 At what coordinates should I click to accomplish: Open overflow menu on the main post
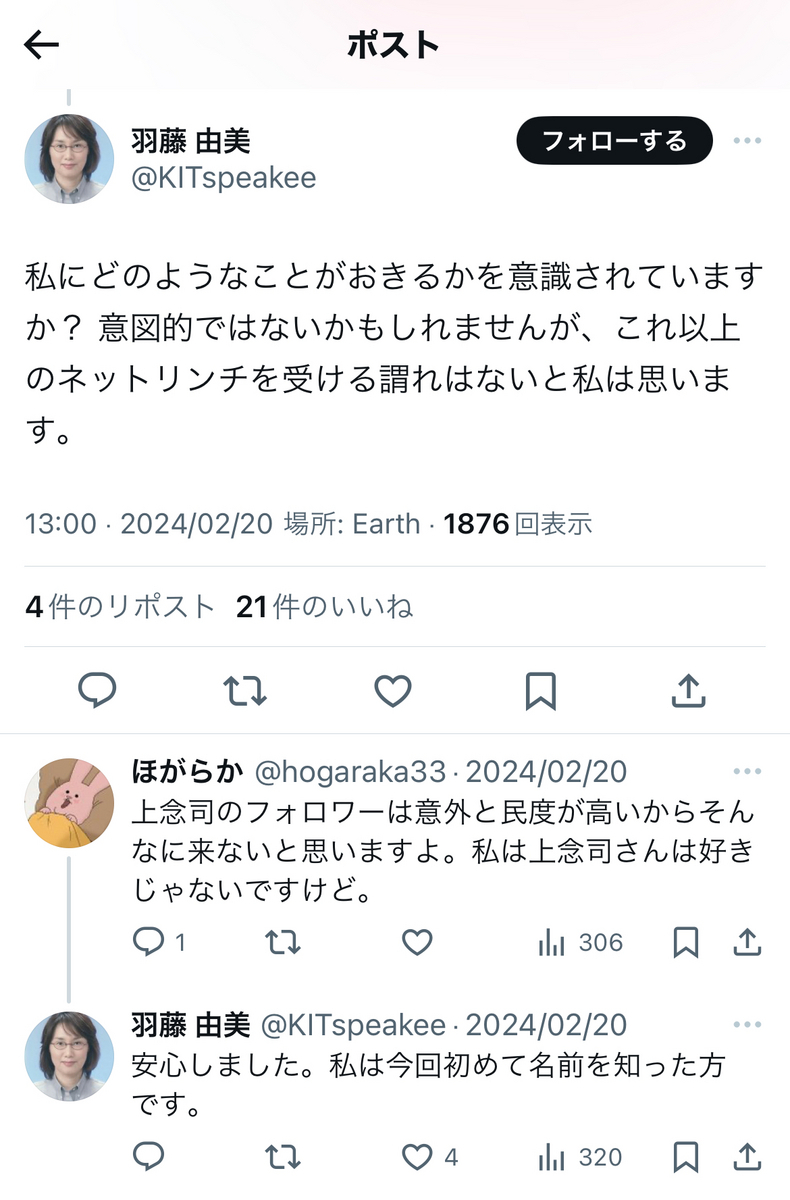pos(747,141)
